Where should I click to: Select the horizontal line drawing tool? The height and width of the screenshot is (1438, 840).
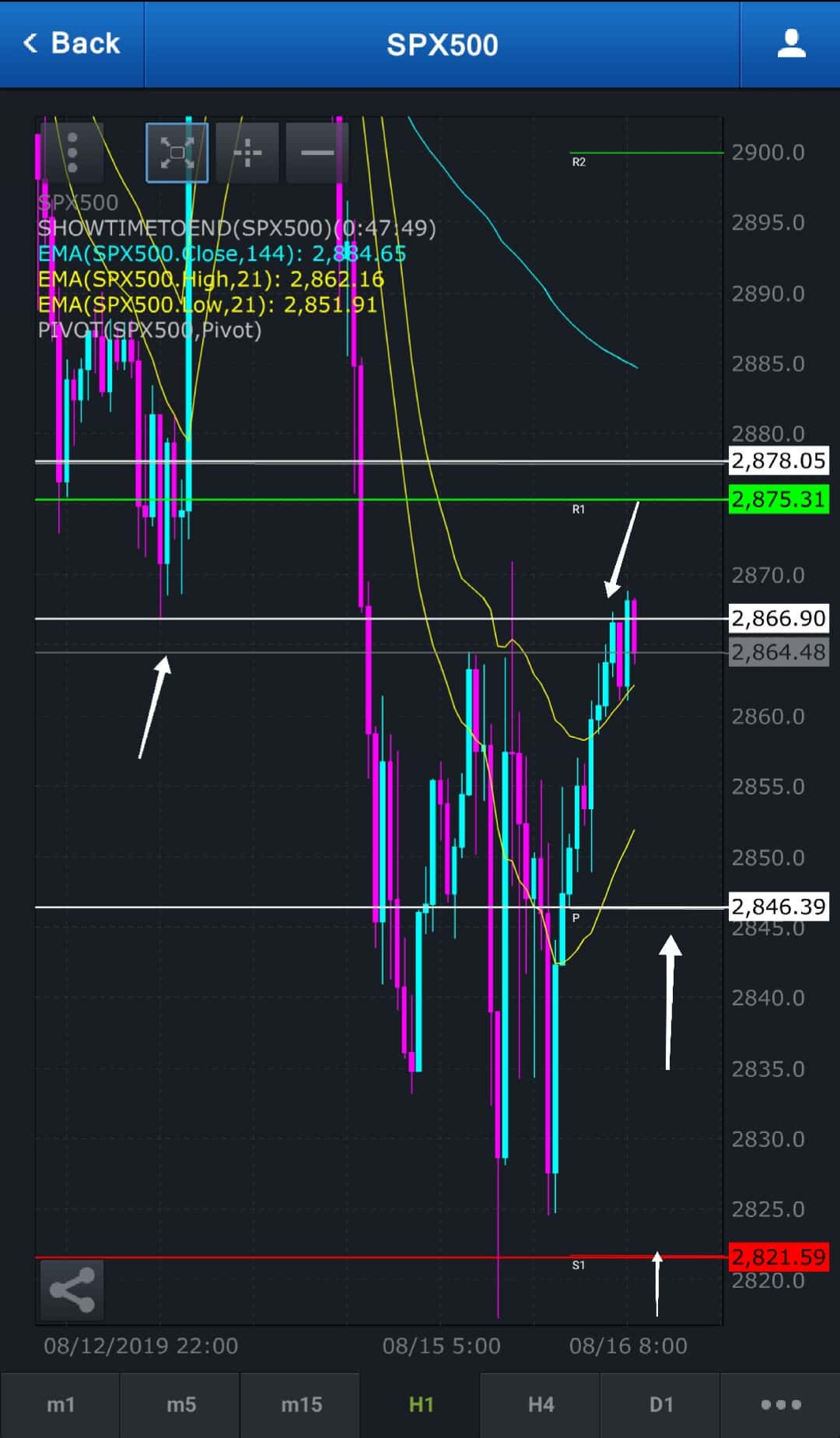(x=317, y=152)
